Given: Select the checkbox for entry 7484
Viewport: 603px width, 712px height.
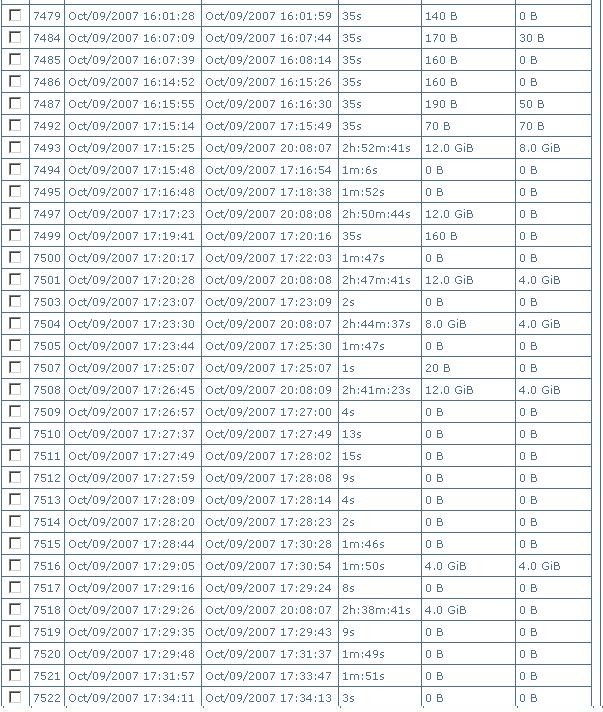Looking at the screenshot, I should click(15, 37).
